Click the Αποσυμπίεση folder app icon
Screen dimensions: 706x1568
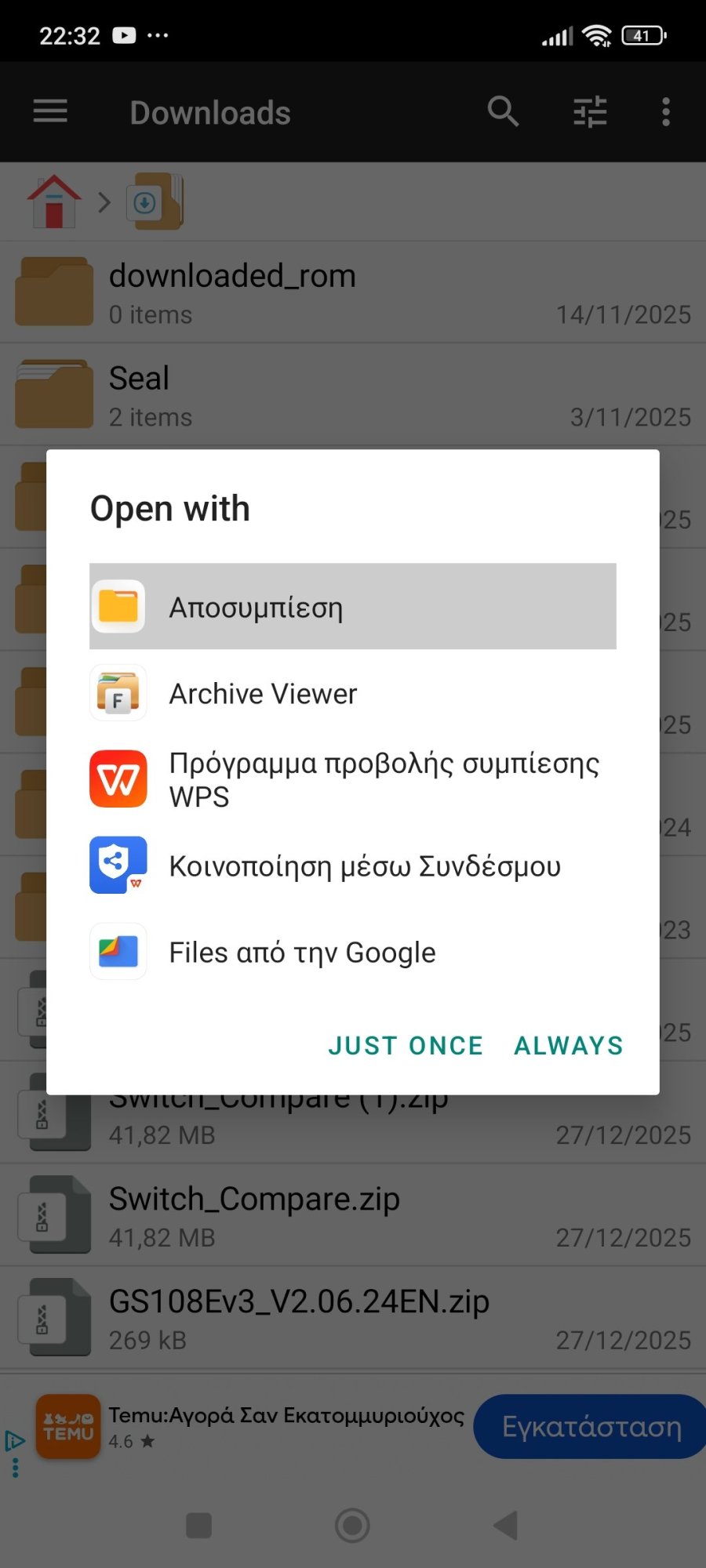(118, 605)
